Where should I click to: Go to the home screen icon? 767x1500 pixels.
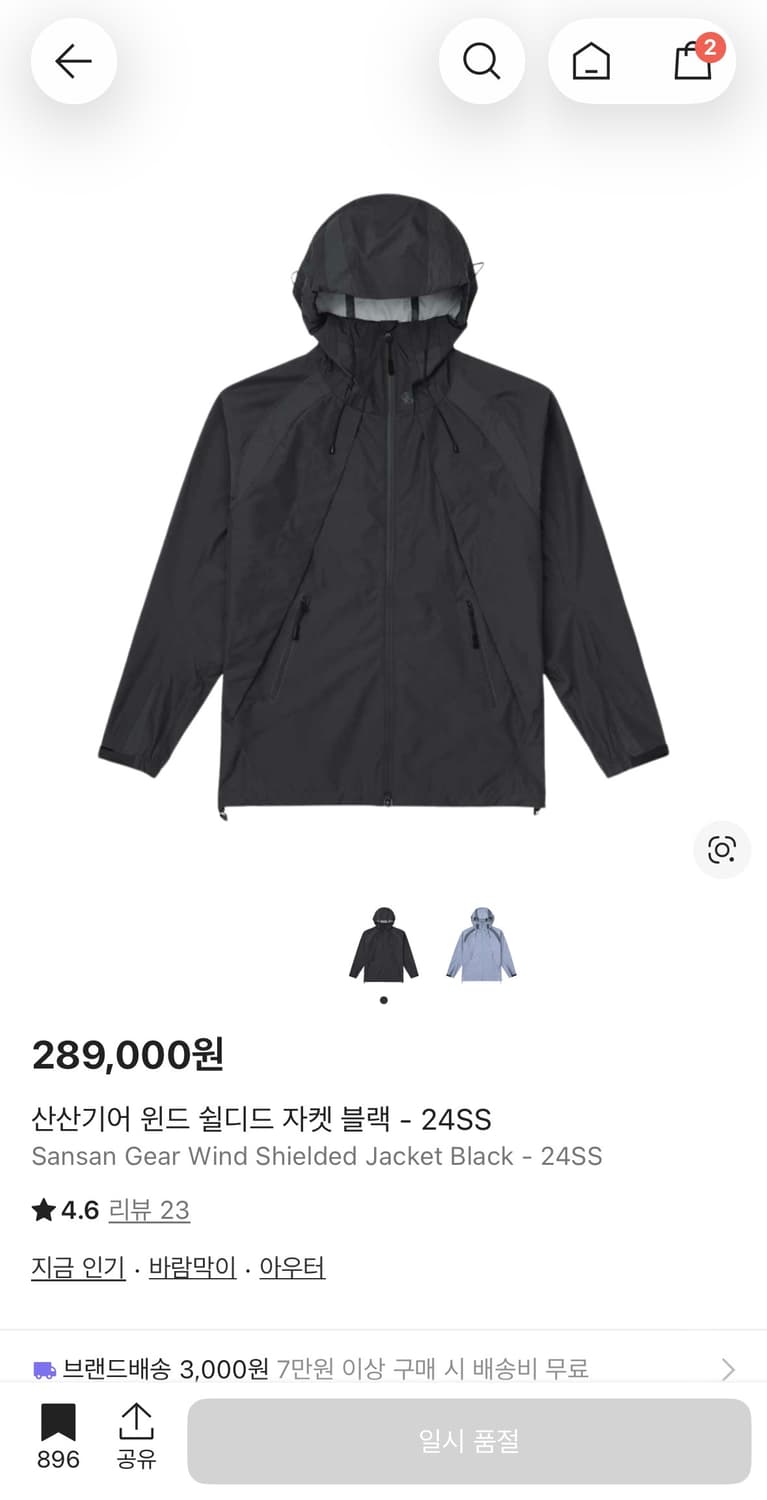tap(590, 61)
